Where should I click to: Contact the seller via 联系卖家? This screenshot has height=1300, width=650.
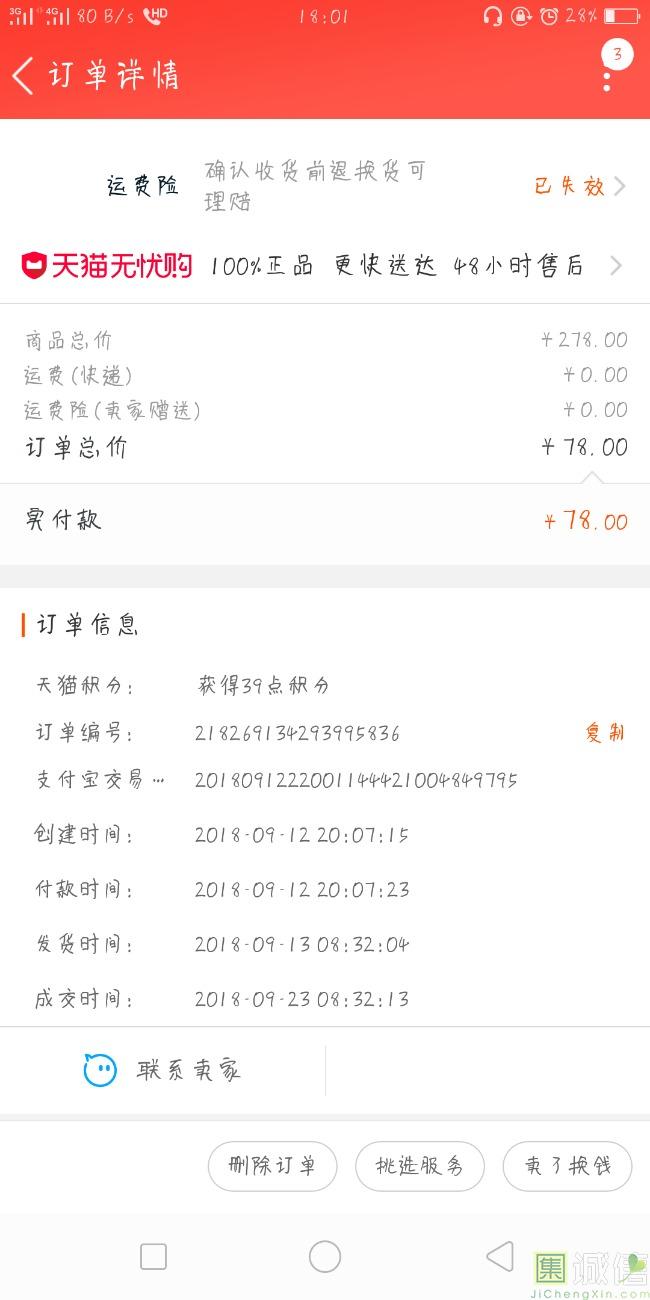pyautogui.click(x=163, y=1071)
